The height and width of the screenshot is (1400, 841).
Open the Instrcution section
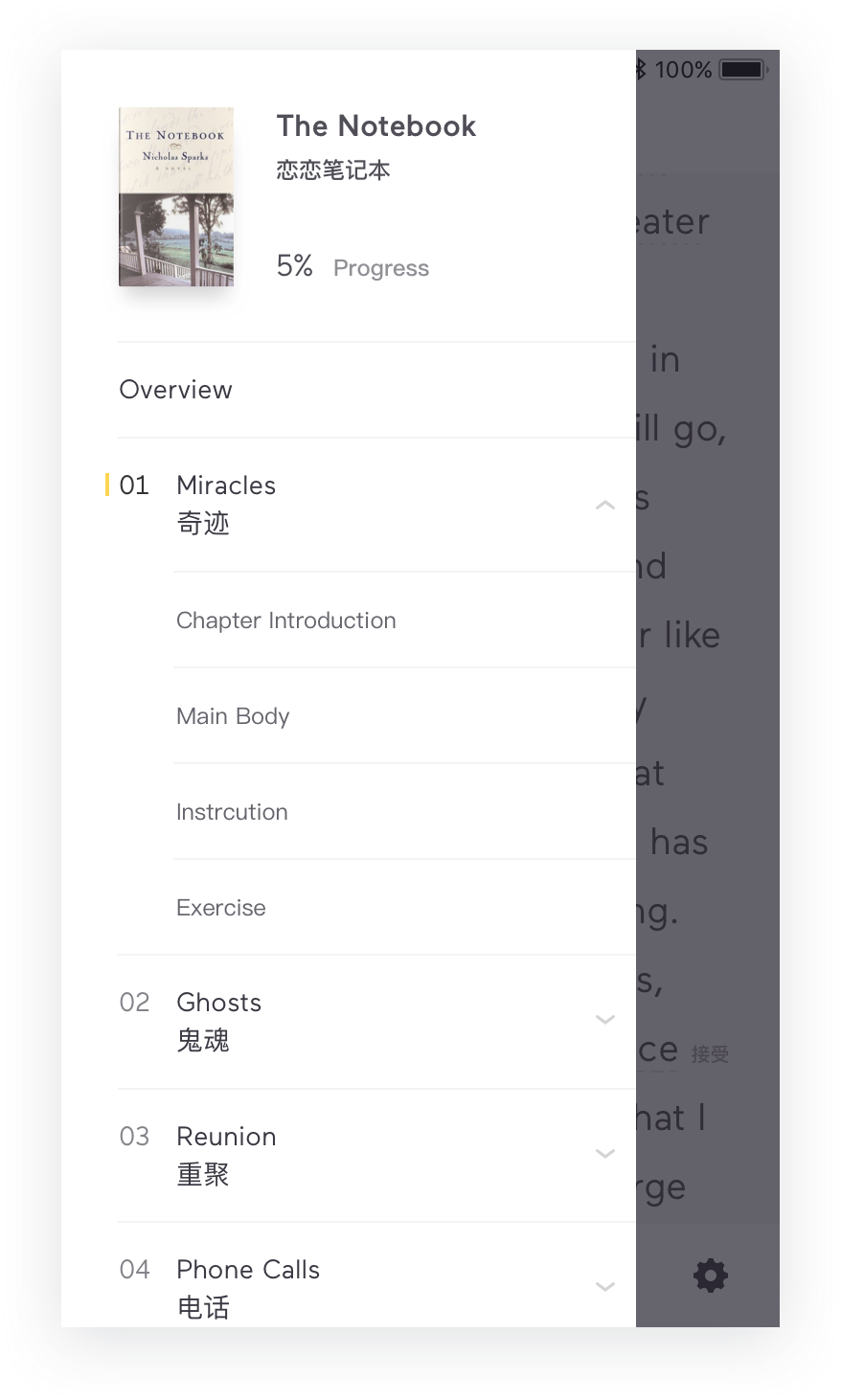point(232,812)
